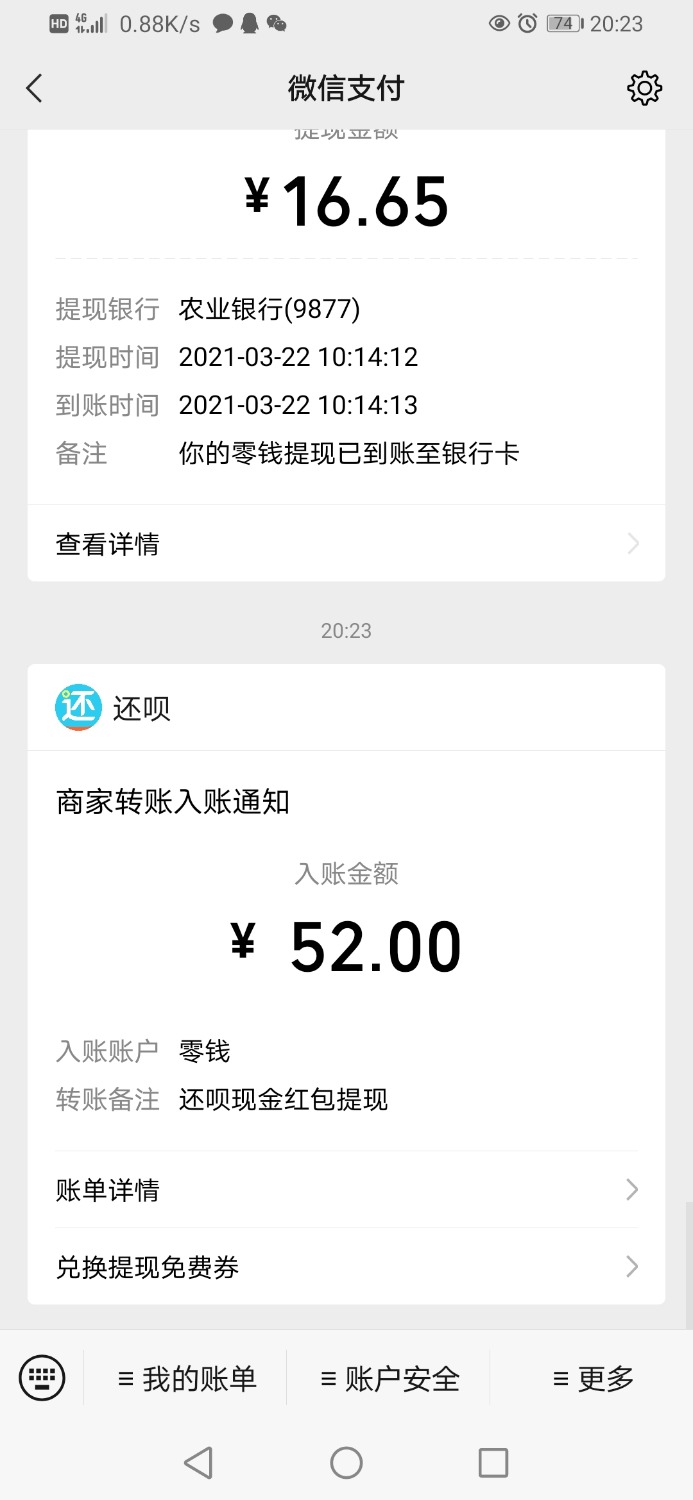The image size is (693, 1500).
Task: Open the 更多 menu
Action: coord(593,1379)
